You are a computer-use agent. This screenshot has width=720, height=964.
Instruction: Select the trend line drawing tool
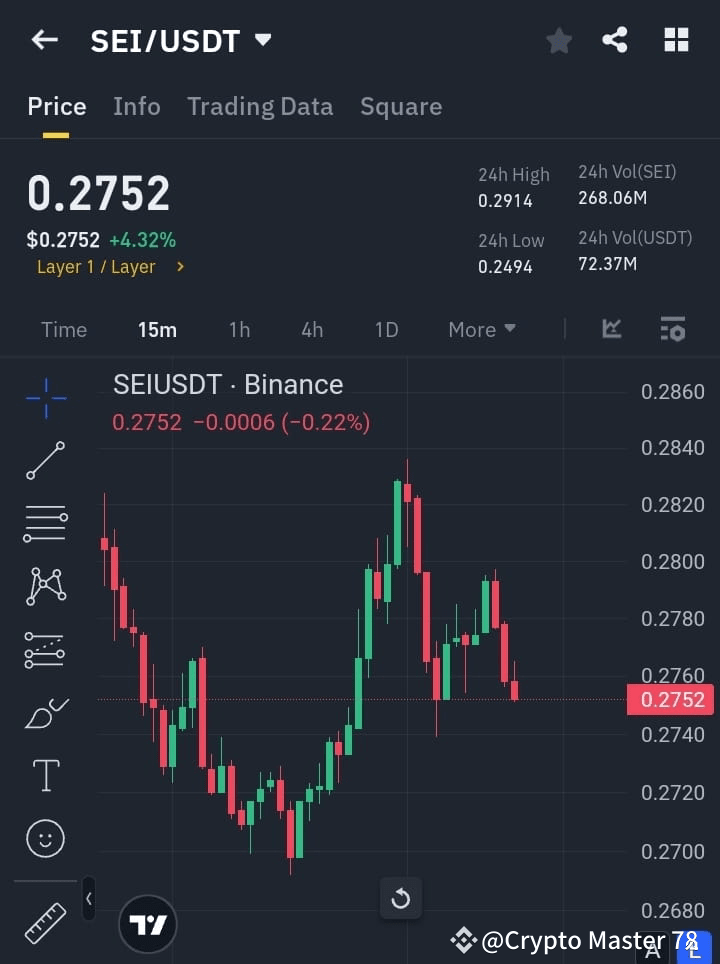point(44,461)
